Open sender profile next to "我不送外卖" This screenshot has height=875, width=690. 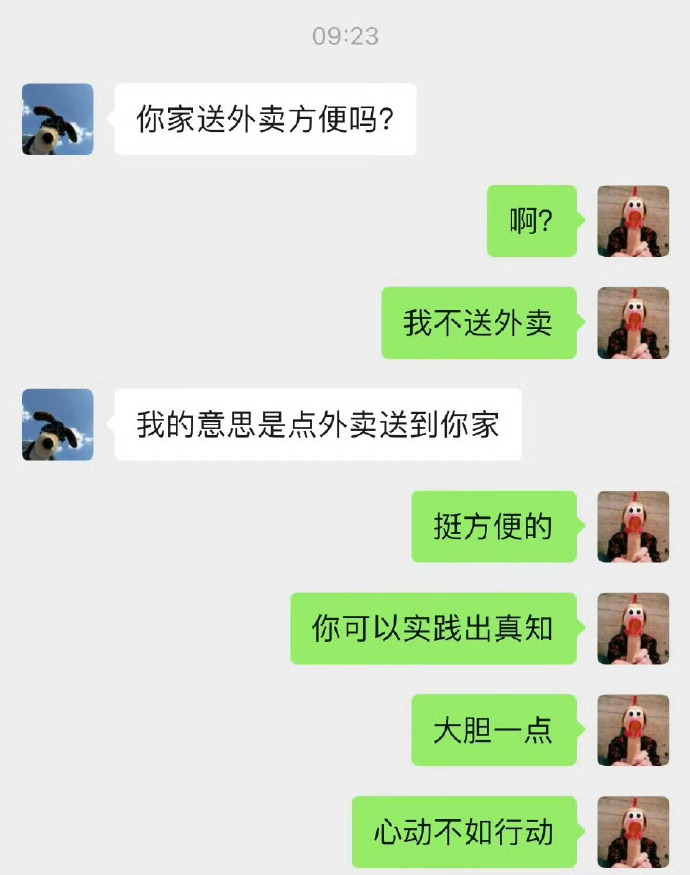[x=633, y=323]
